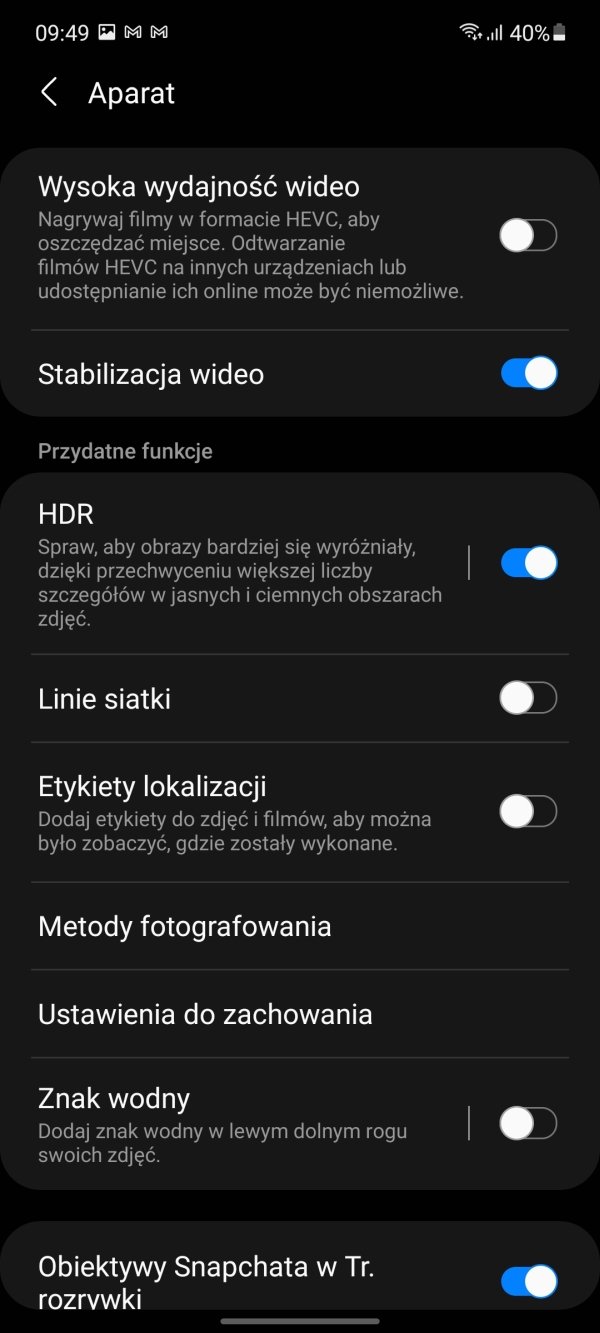600x1333 pixels.
Task: Enable Wysoka wydajność wideo switch
Action: 528,237
